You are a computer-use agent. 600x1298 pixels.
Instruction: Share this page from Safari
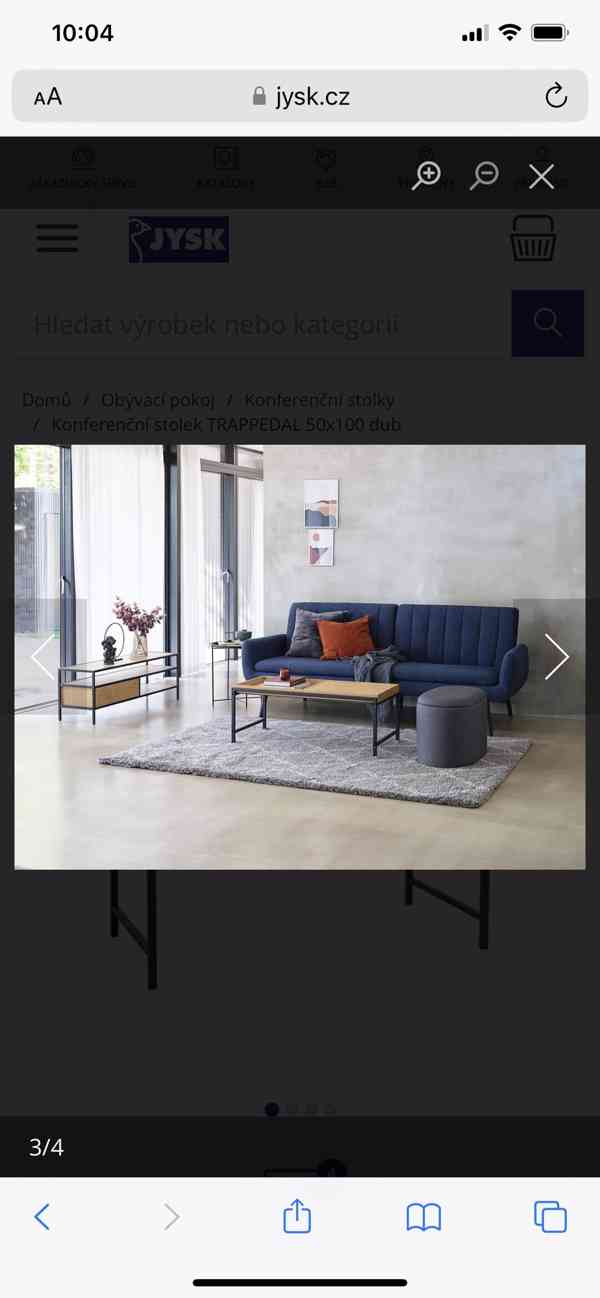click(x=297, y=1216)
